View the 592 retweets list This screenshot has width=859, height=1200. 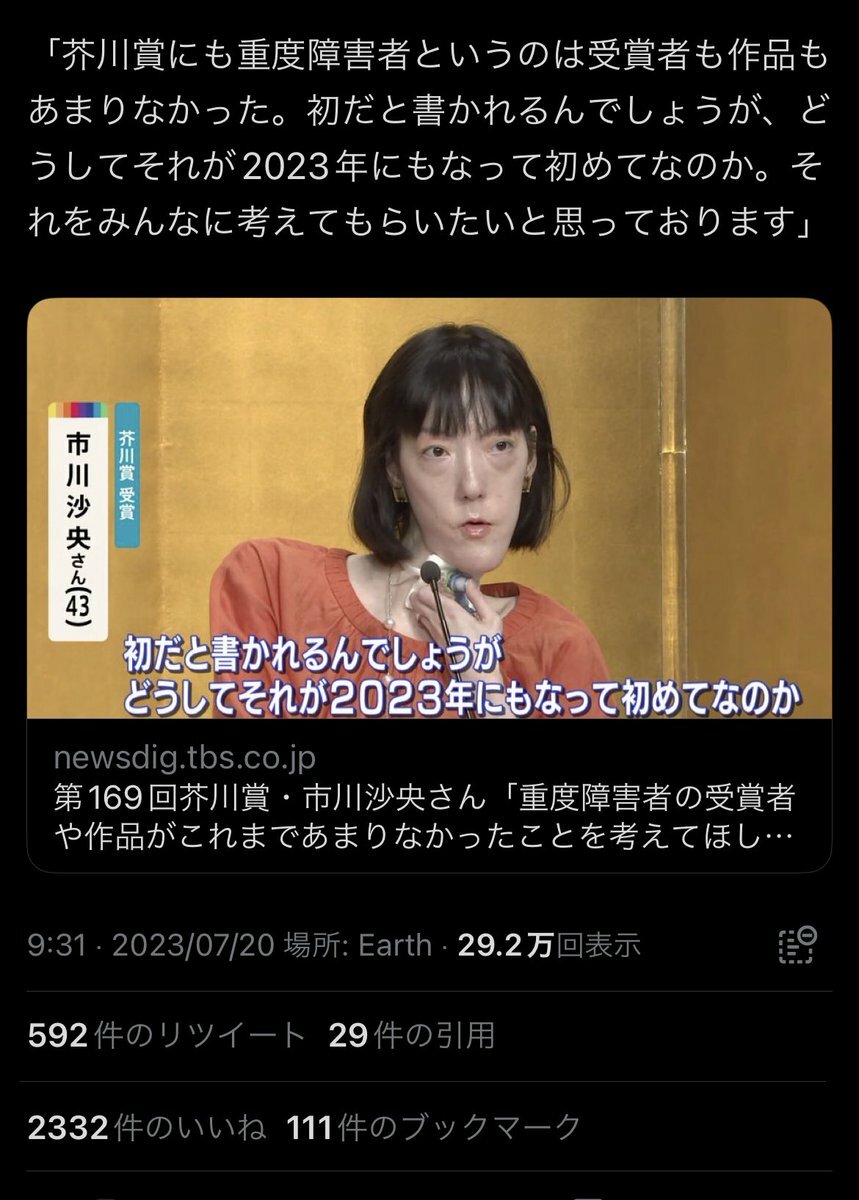[x=167, y=1036]
